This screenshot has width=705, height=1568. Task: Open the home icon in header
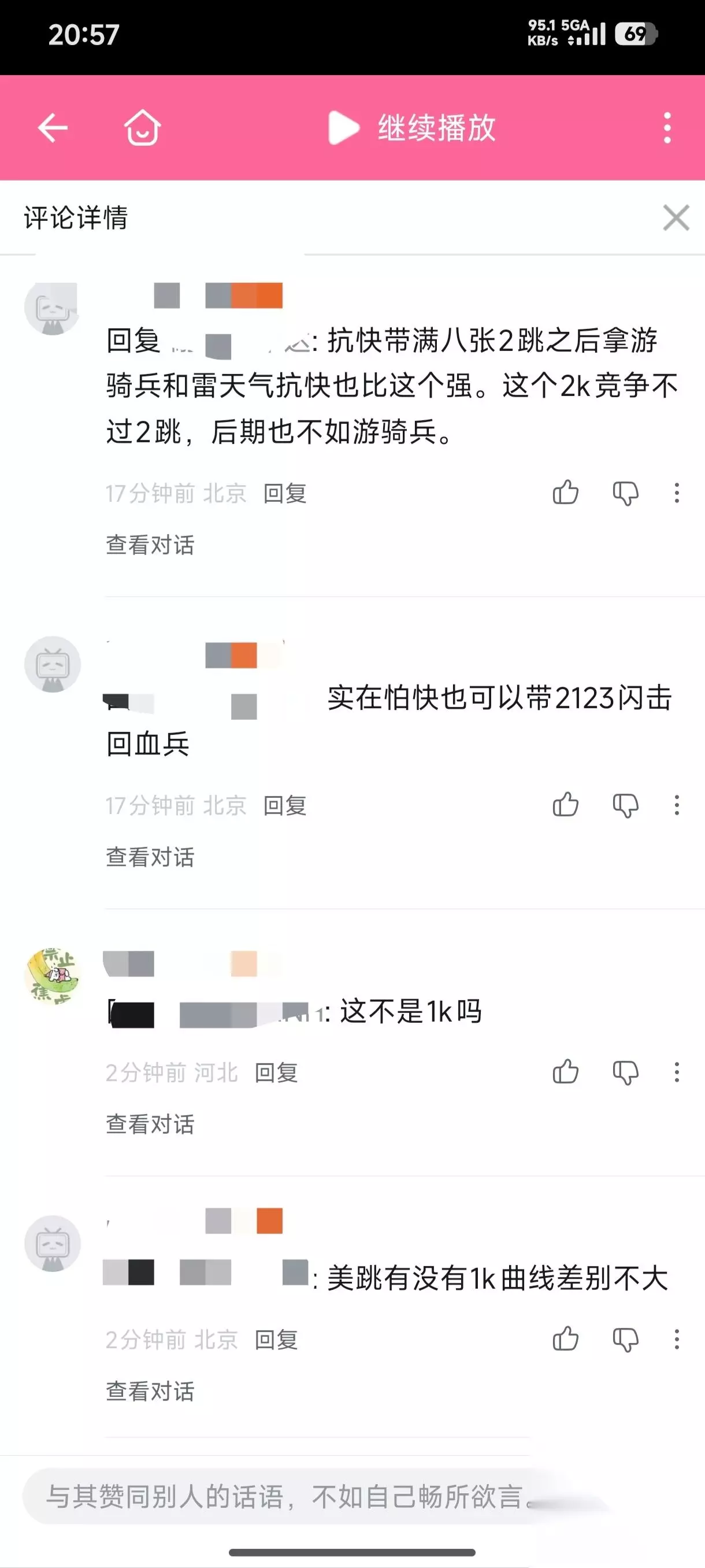[x=142, y=128]
